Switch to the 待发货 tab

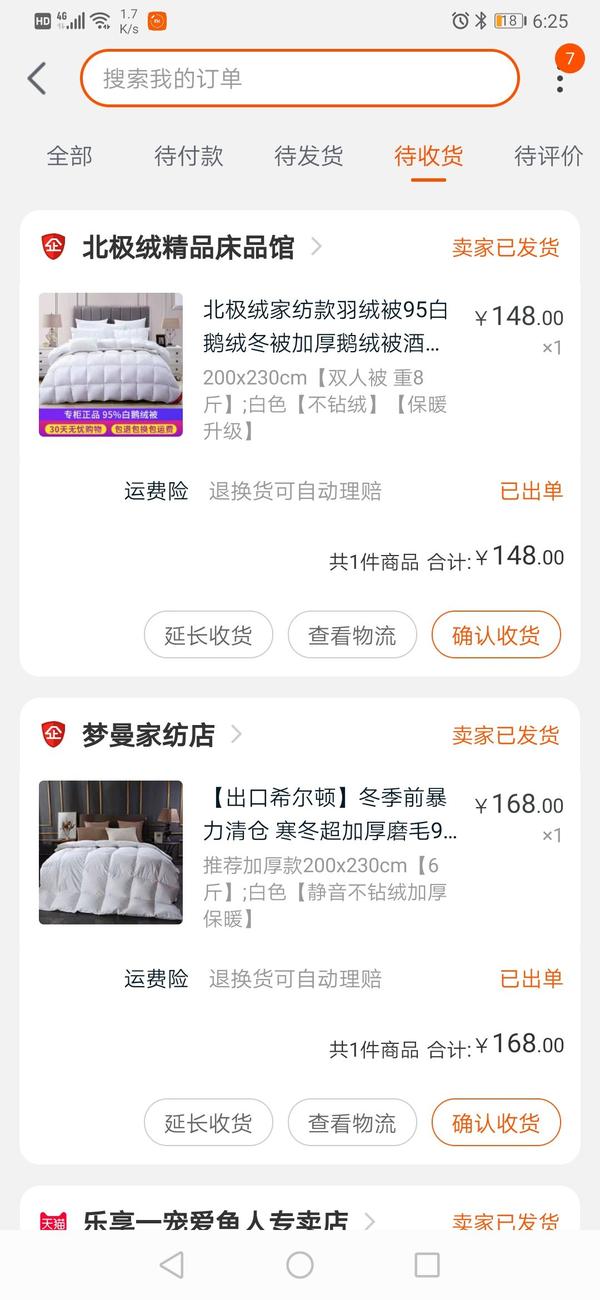click(309, 156)
